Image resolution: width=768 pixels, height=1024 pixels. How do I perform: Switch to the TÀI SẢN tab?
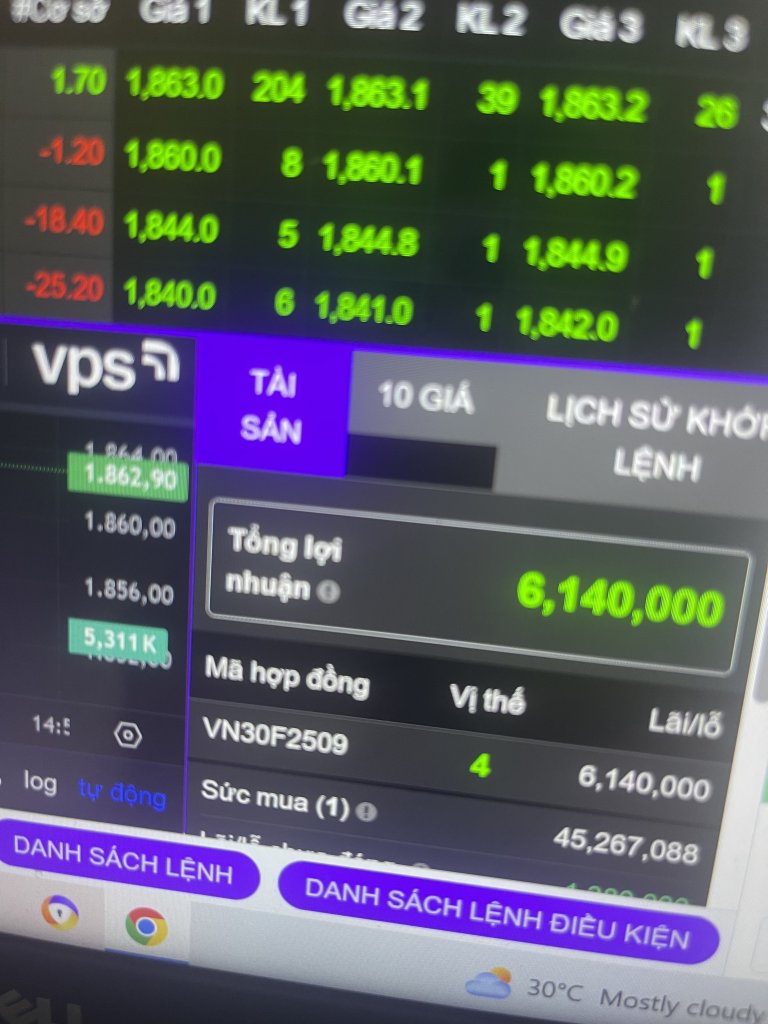(x=272, y=407)
